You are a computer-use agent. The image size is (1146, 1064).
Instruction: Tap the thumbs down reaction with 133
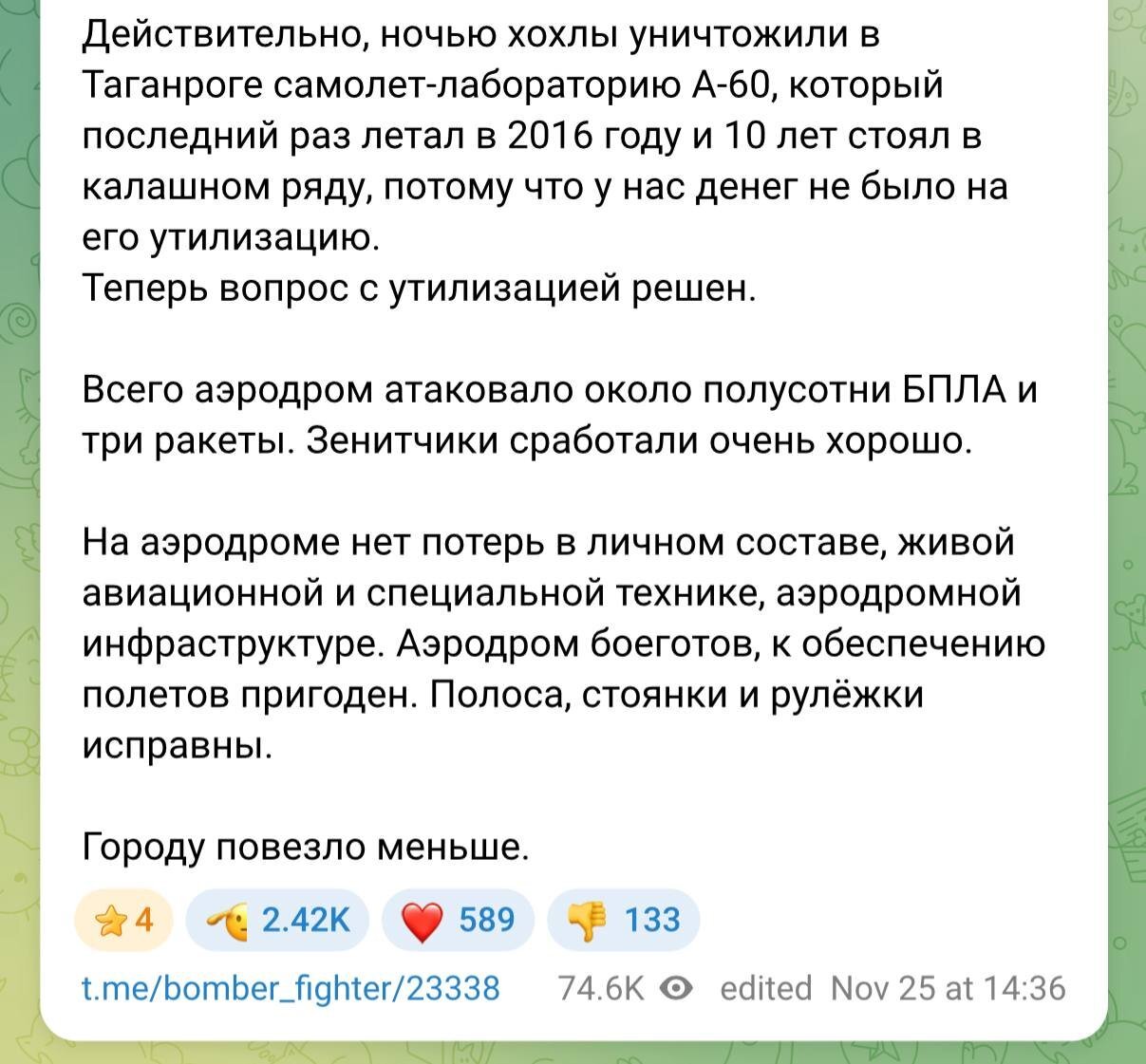click(x=624, y=920)
